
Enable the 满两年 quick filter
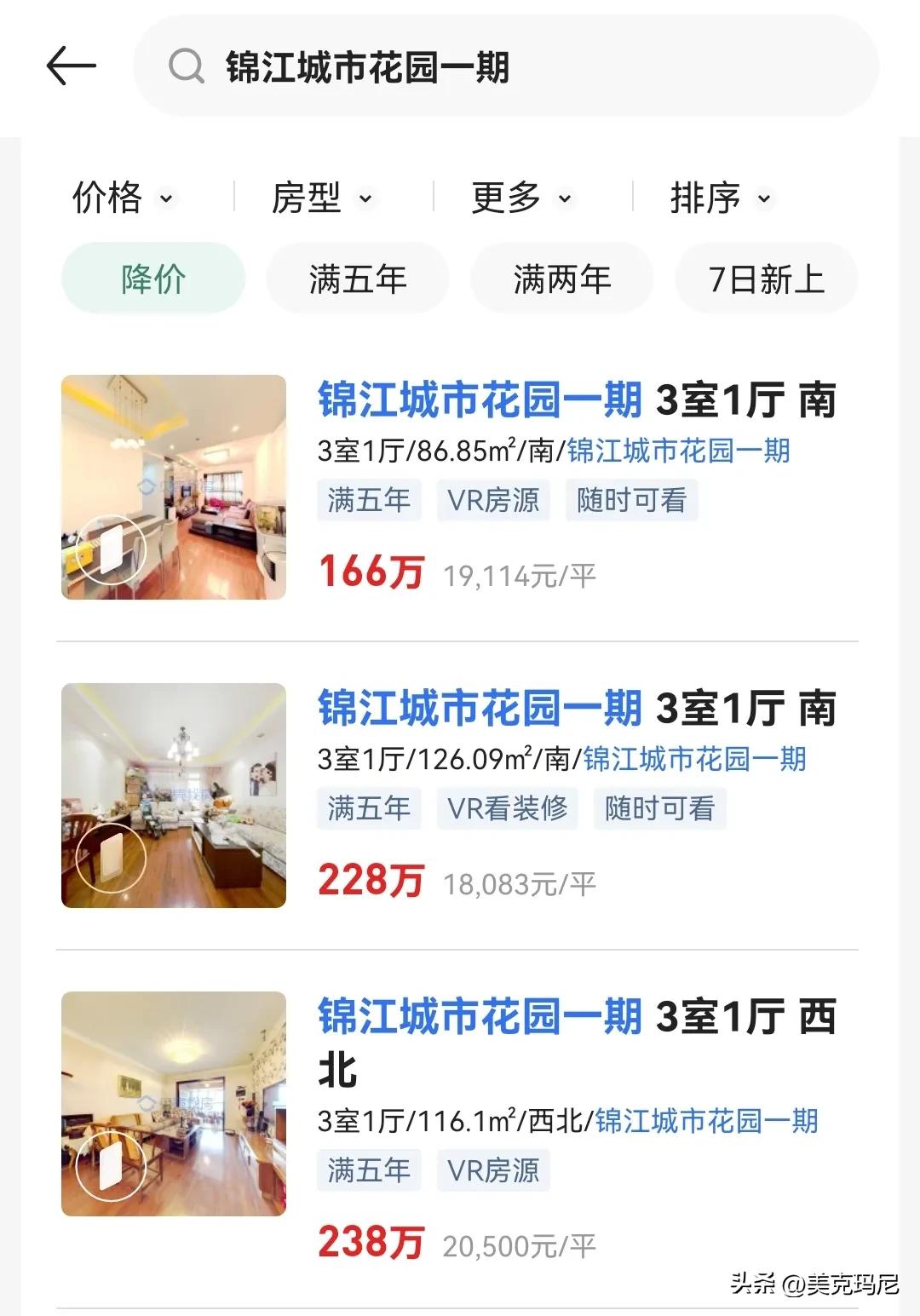[561, 278]
